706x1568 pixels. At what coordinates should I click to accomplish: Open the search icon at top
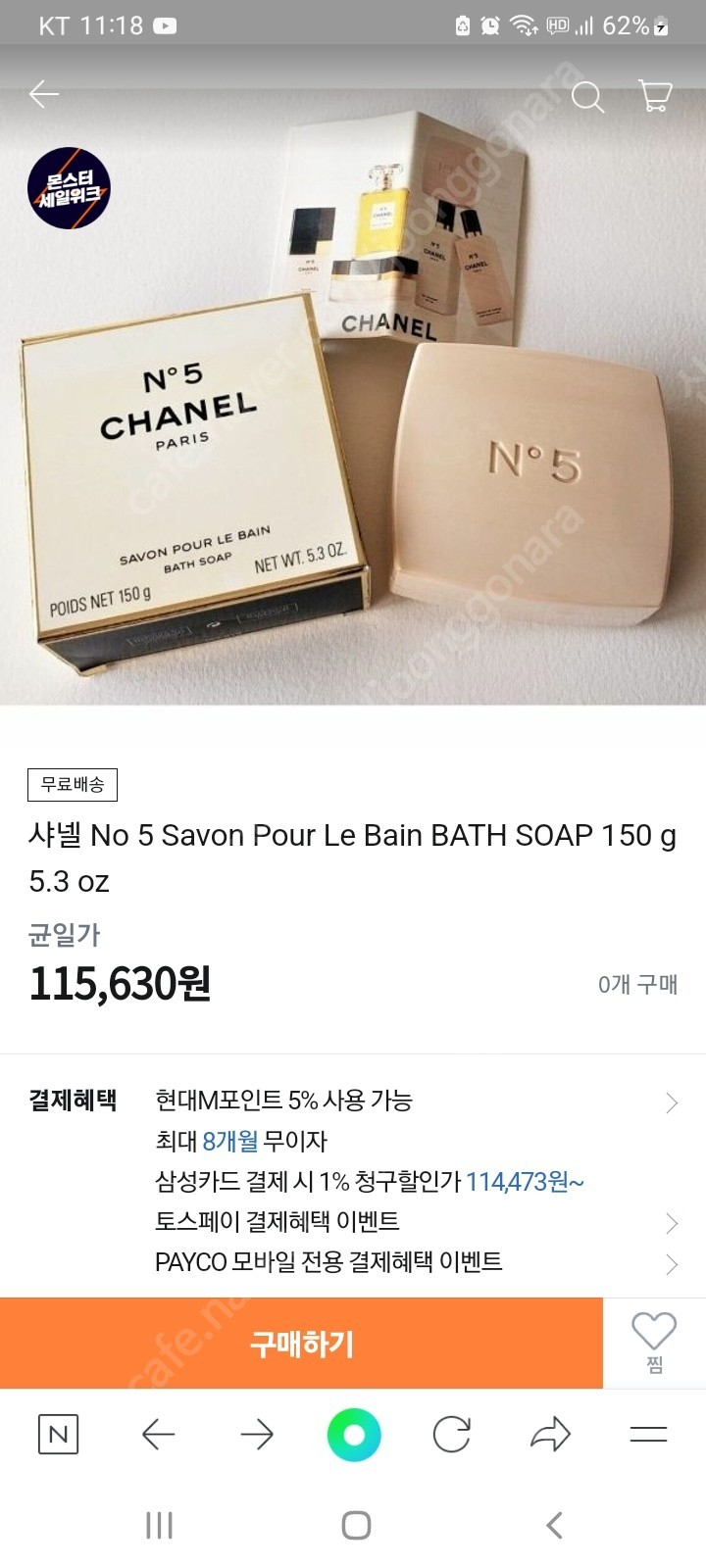(x=587, y=97)
